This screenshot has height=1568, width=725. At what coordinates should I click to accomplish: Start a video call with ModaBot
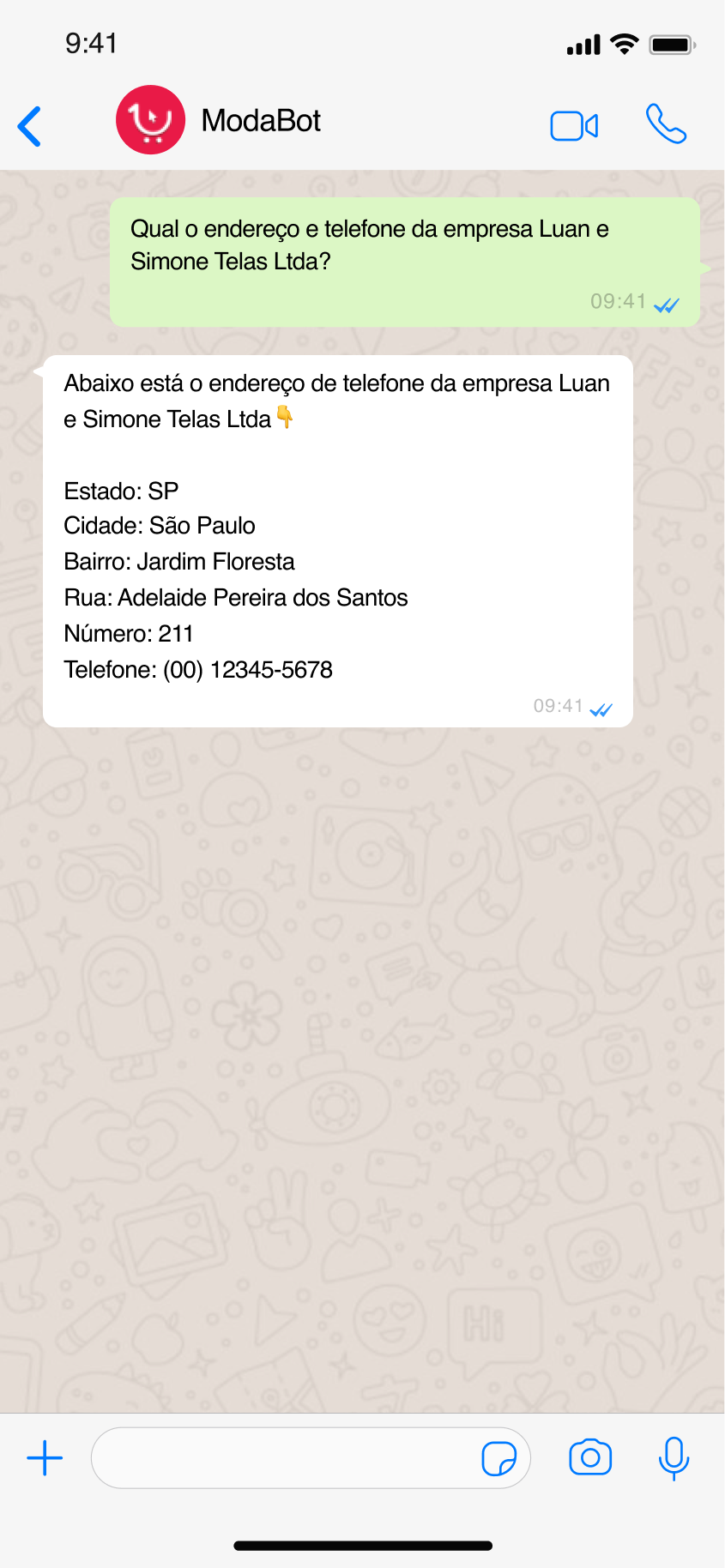(574, 126)
